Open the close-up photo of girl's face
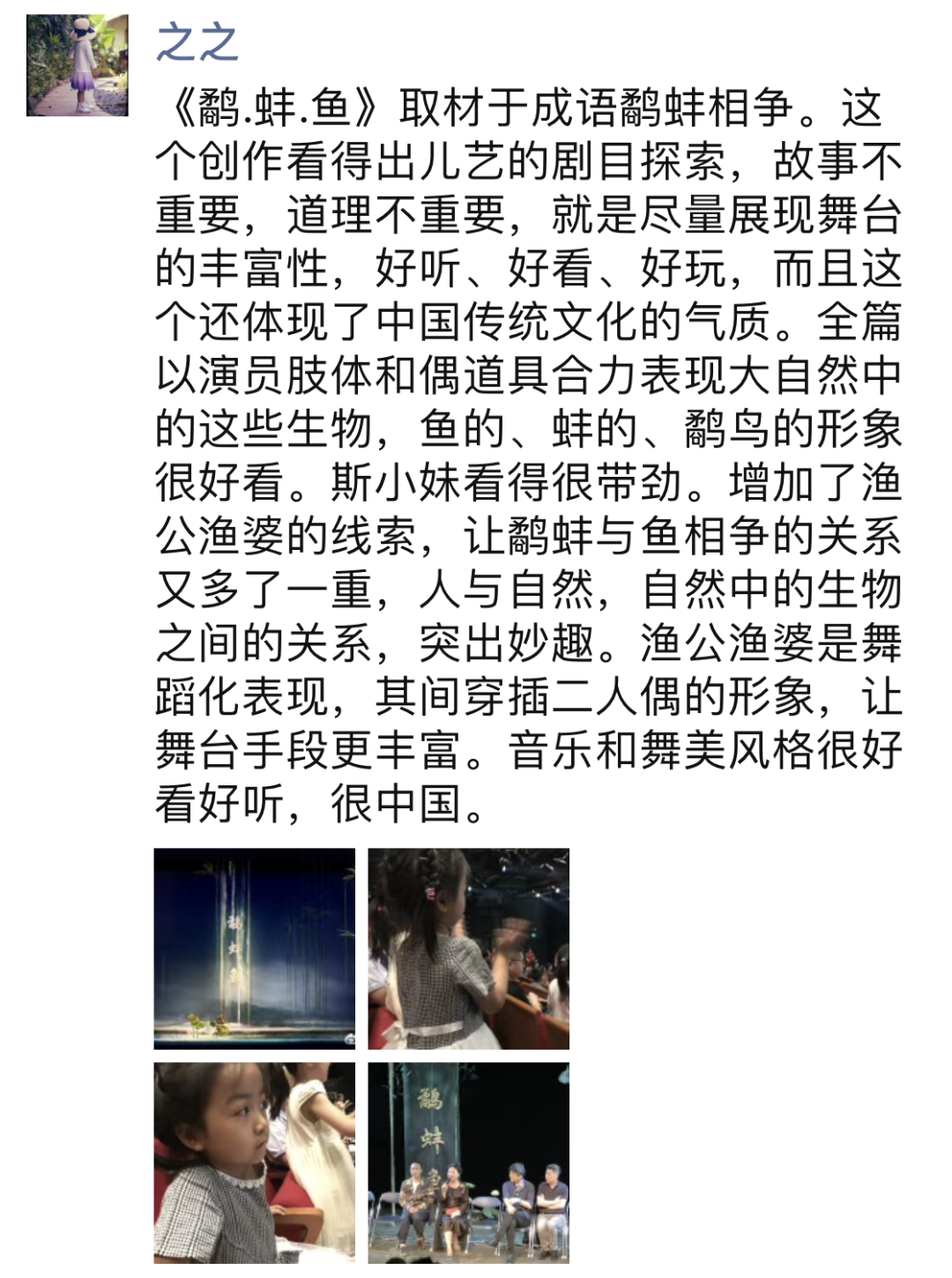Viewport: 952px width, 1278px height. [x=254, y=1162]
